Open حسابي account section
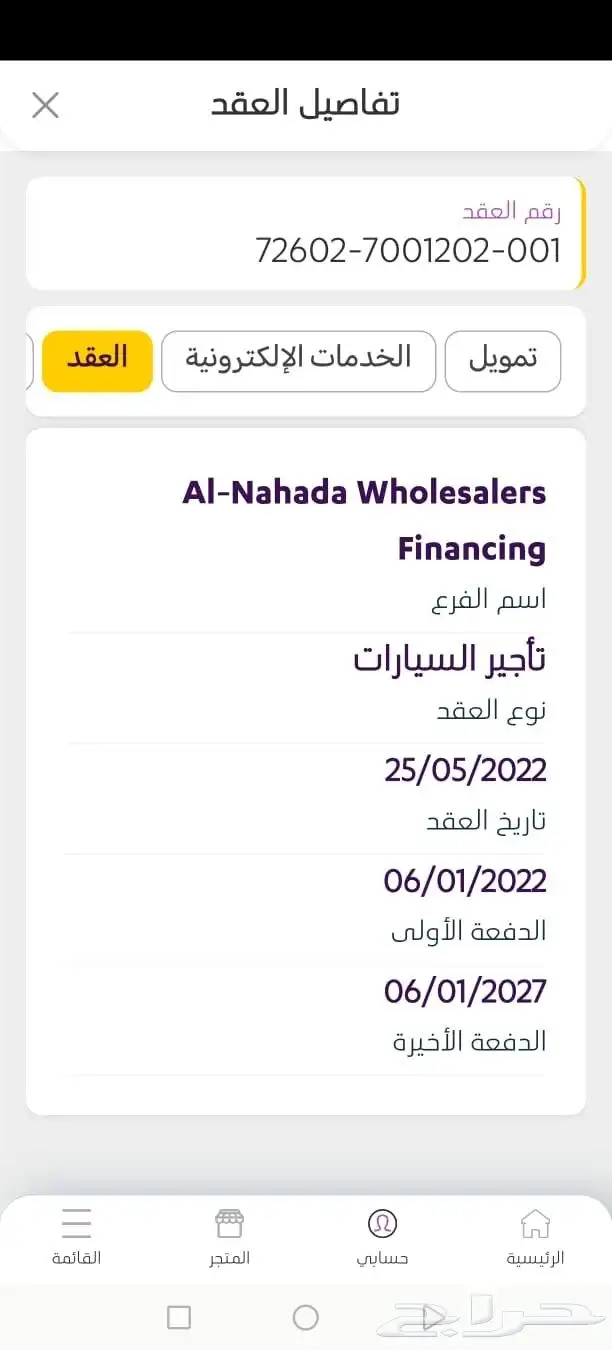 click(382, 1236)
